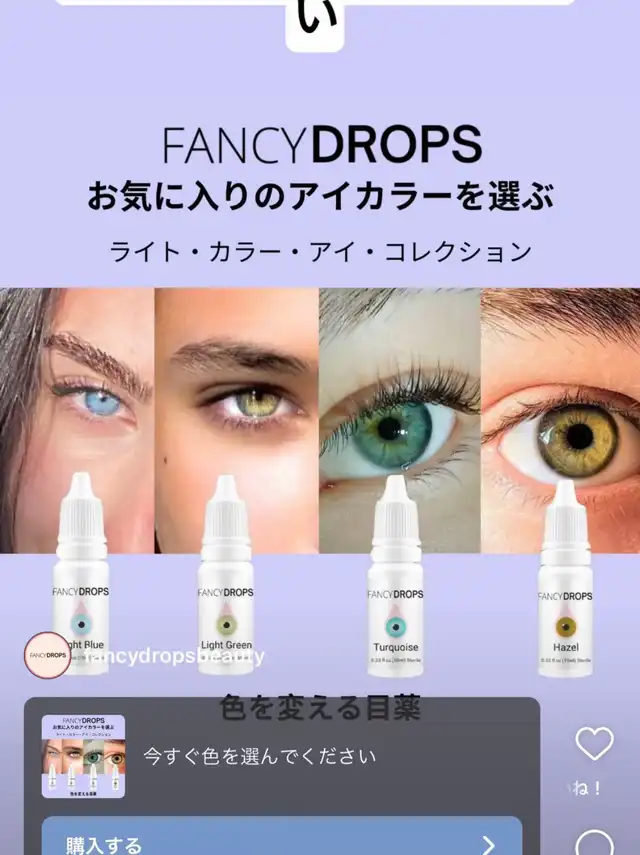Open the comment icon below the heart

pyautogui.click(x=594, y=843)
